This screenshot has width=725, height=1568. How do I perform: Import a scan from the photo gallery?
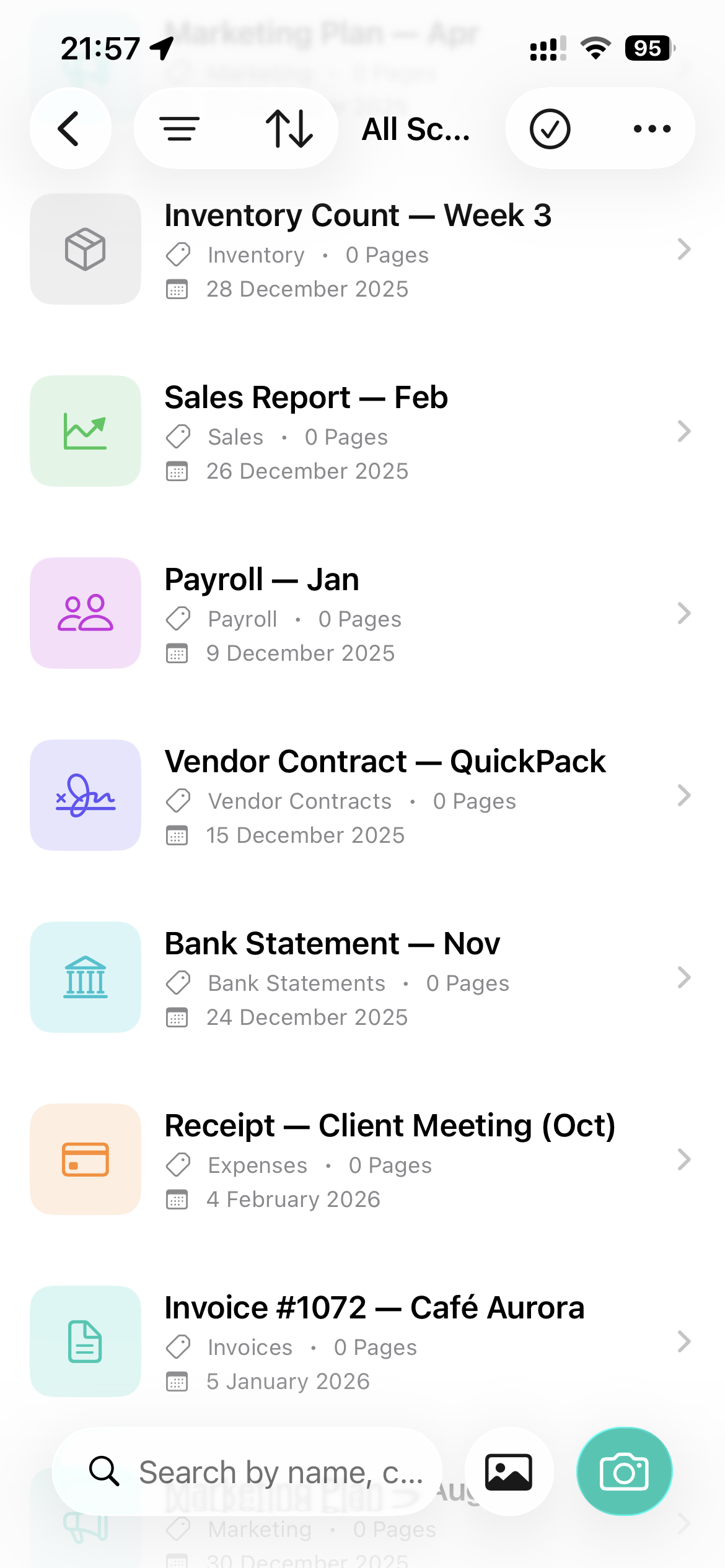tap(509, 1471)
